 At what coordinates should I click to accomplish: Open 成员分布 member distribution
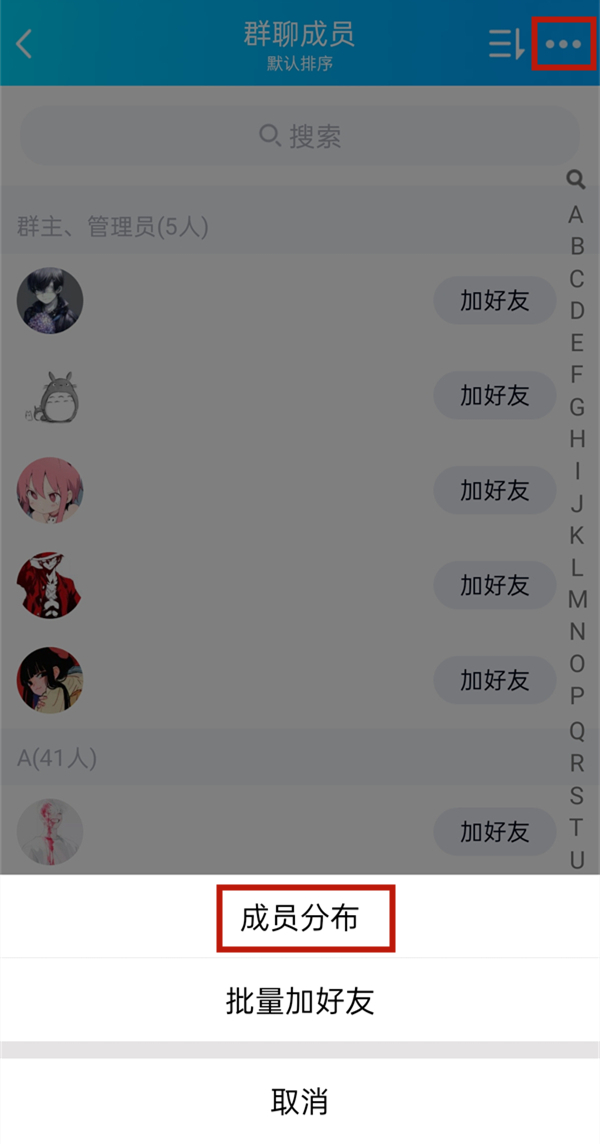300,919
